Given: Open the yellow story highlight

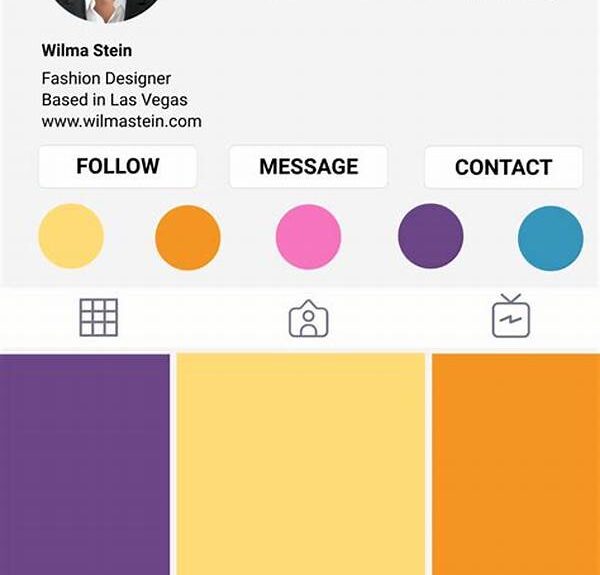Looking at the screenshot, I should point(71,237).
